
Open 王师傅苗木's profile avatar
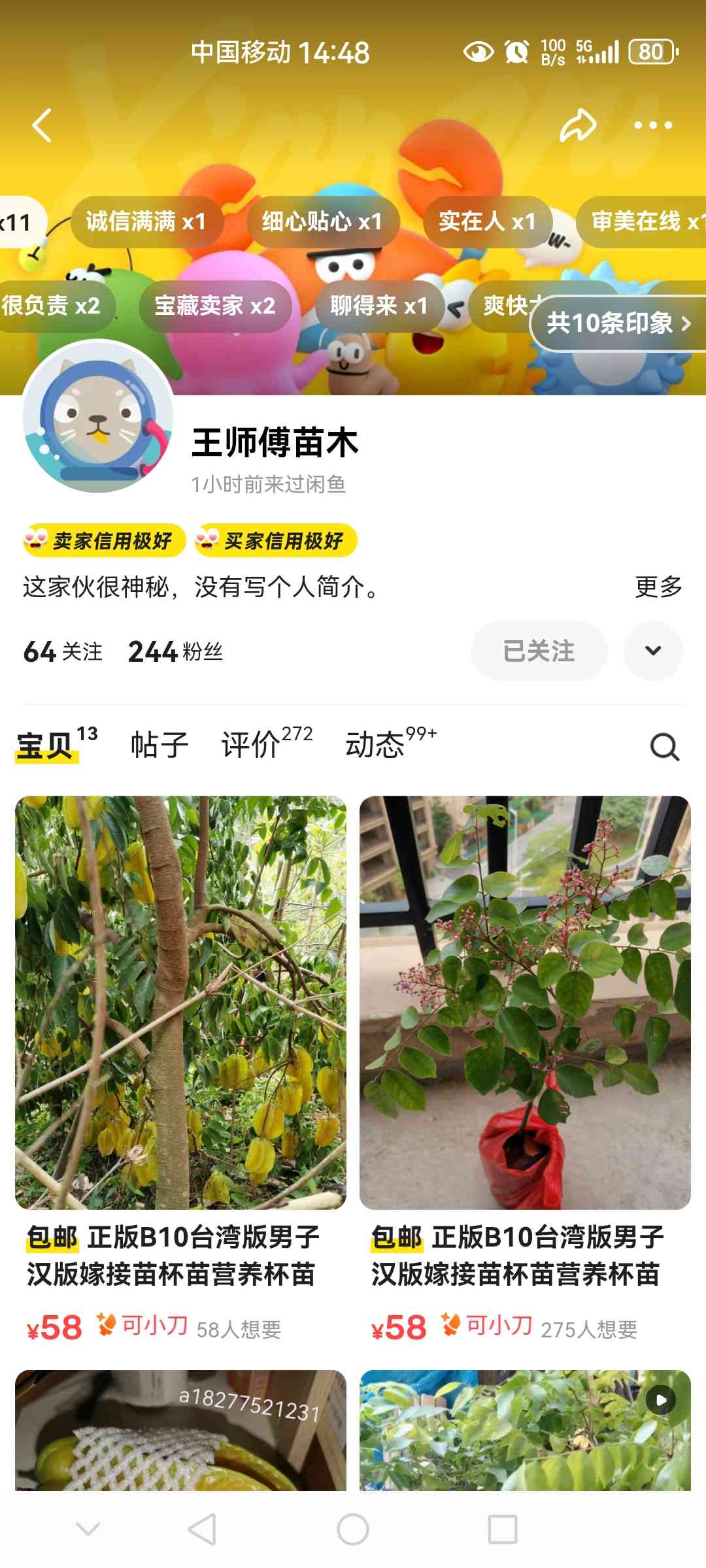(x=98, y=416)
